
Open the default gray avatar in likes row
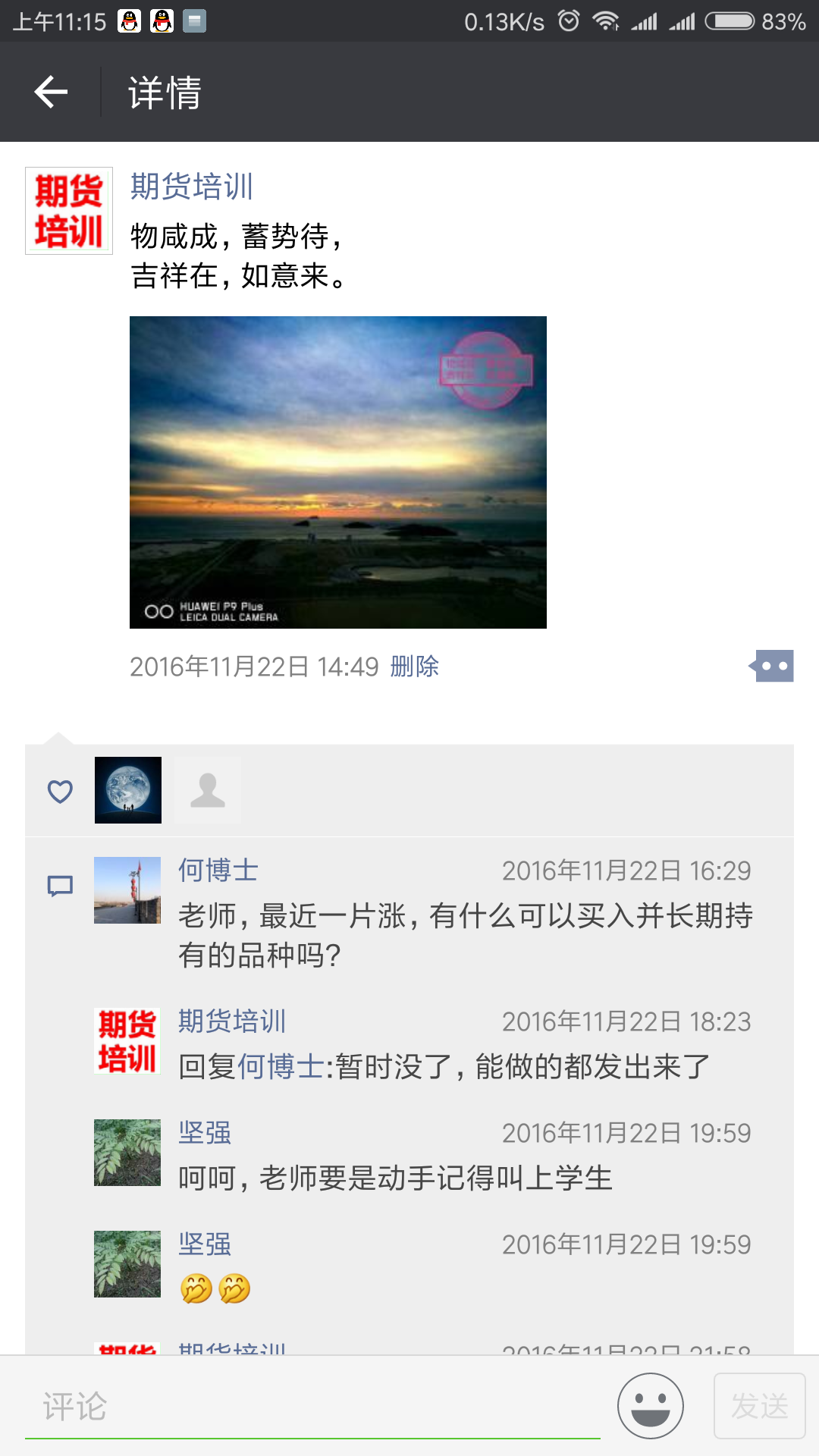[x=208, y=790]
